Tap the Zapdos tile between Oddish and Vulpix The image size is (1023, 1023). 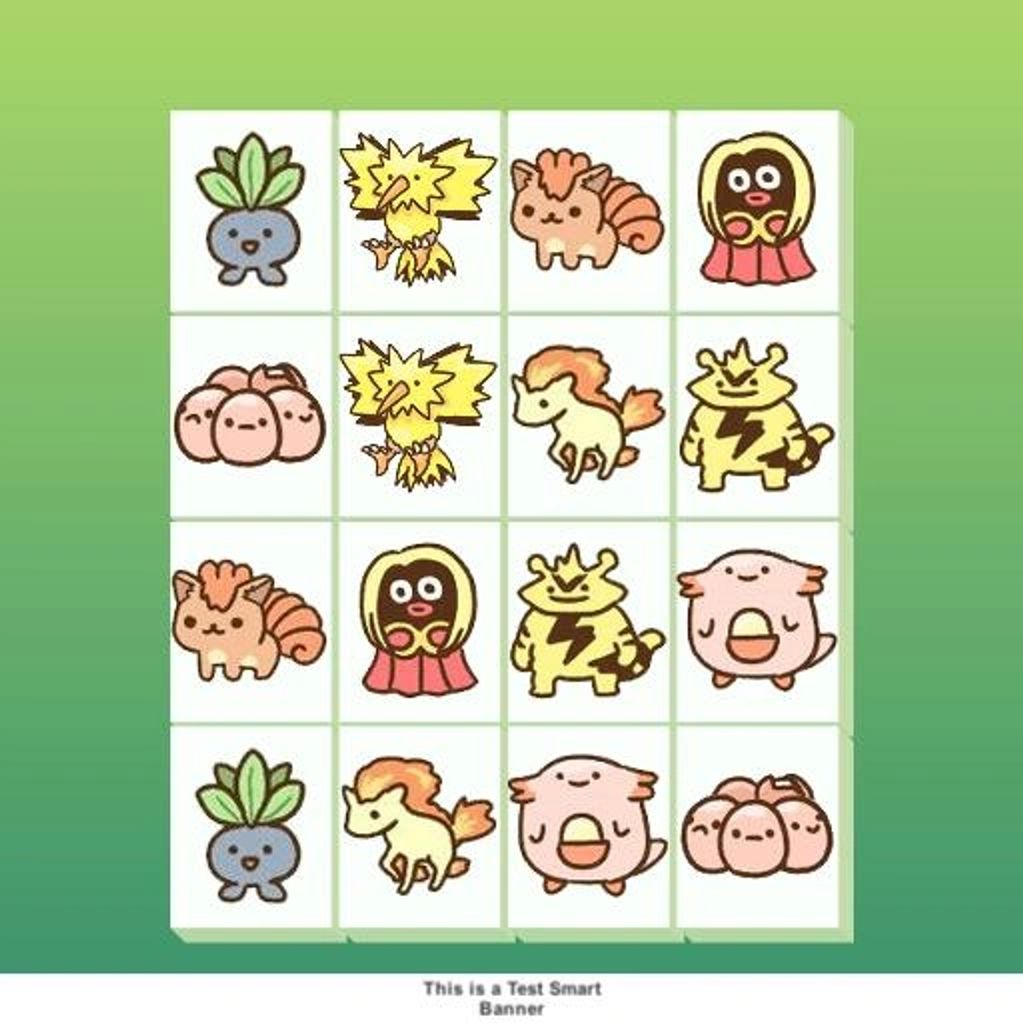click(x=419, y=211)
